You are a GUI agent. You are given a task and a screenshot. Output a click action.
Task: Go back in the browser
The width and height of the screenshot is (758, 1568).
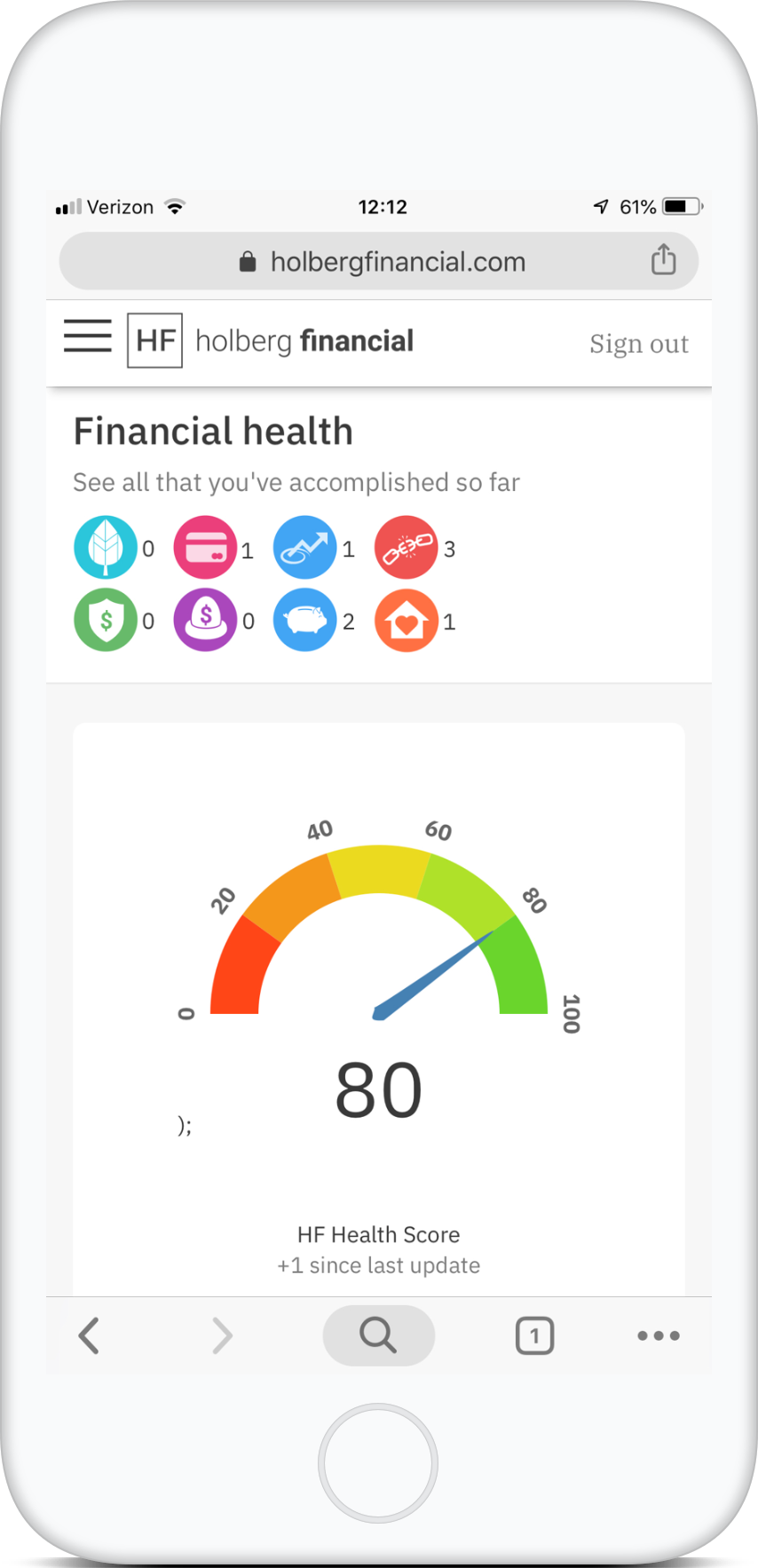[89, 1335]
